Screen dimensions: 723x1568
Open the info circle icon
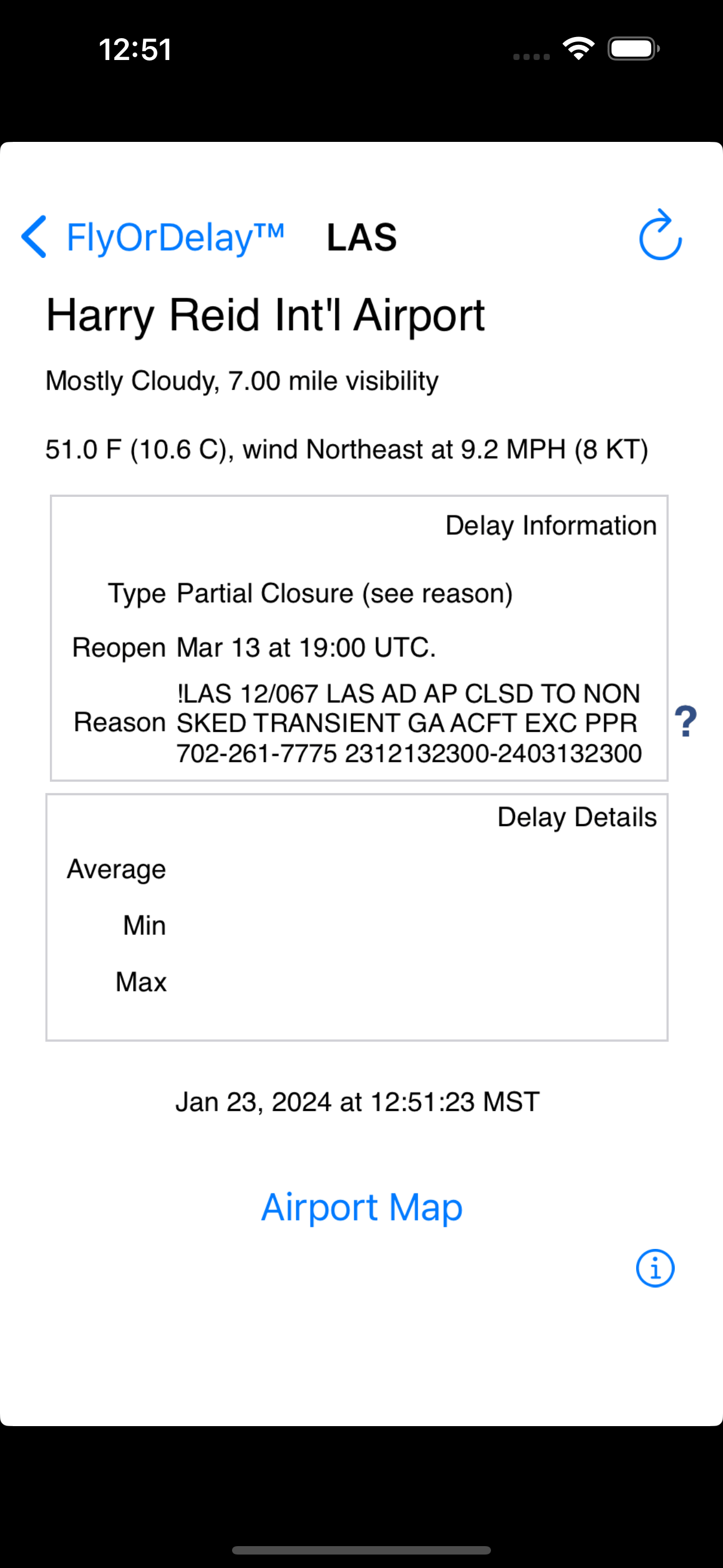pyautogui.click(x=655, y=1269)
